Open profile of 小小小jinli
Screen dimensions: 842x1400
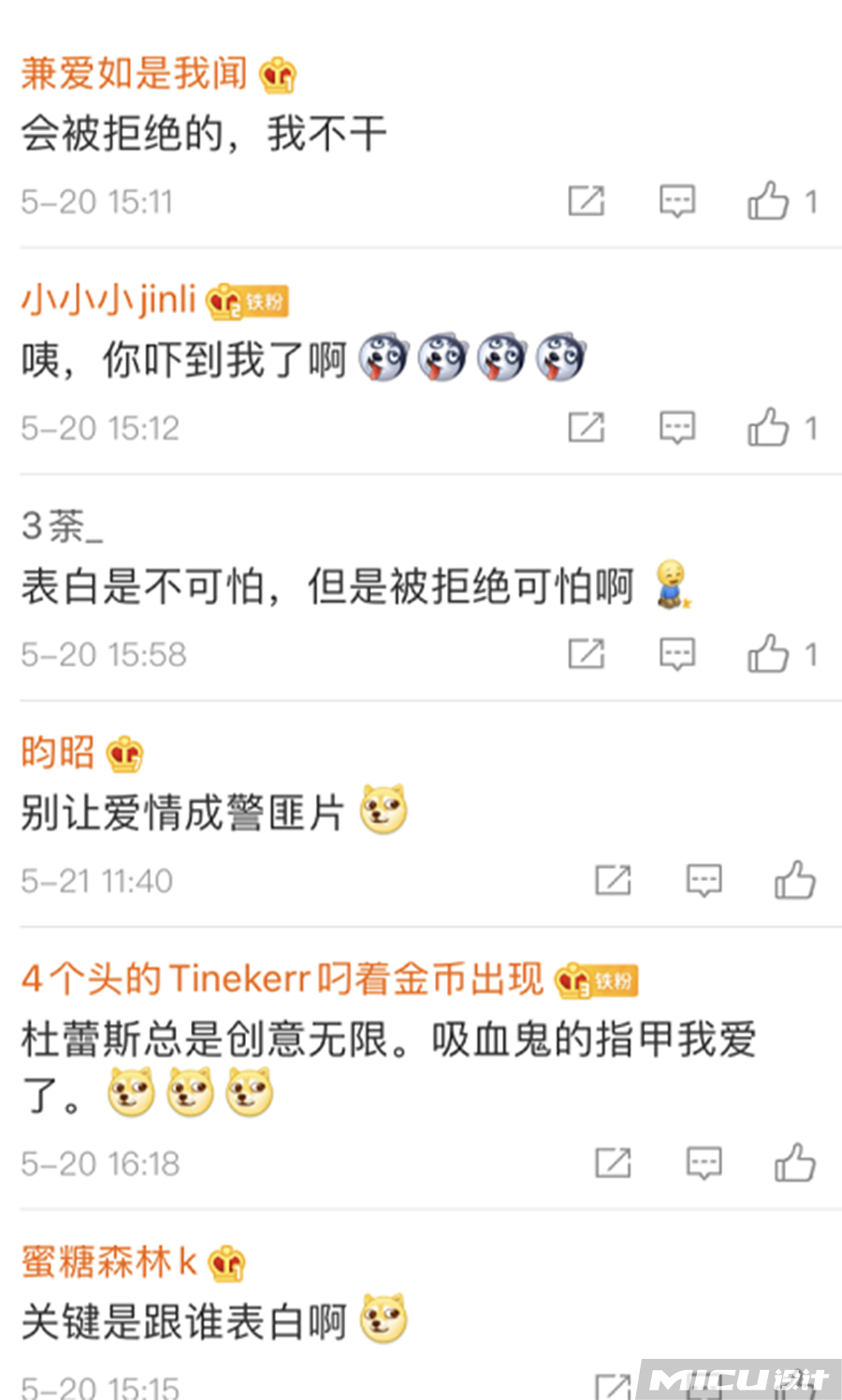click(x=109, y=300)
